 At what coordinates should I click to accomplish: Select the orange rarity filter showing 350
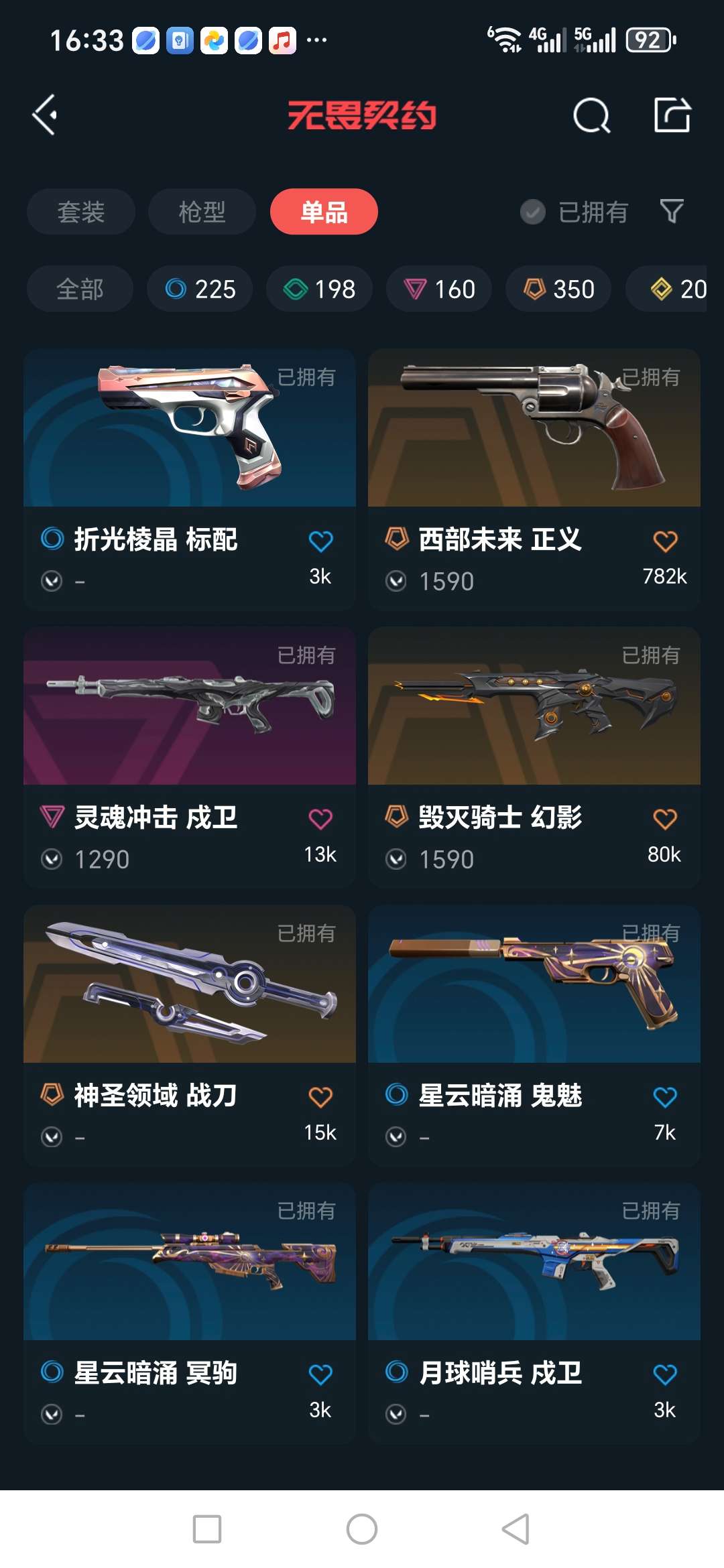click(x=557, y=289)
